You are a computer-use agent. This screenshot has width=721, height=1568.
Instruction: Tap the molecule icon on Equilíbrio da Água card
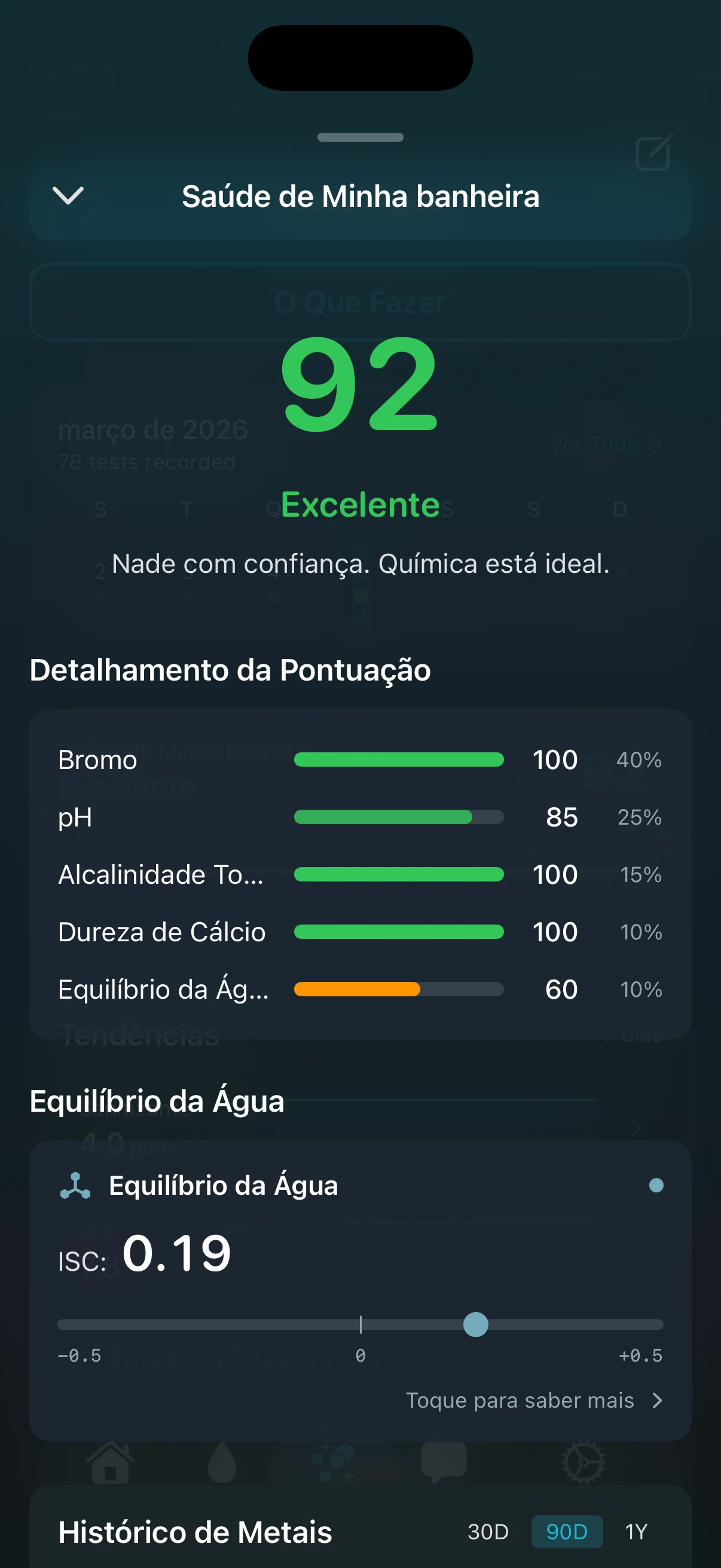click(76, 1185)
